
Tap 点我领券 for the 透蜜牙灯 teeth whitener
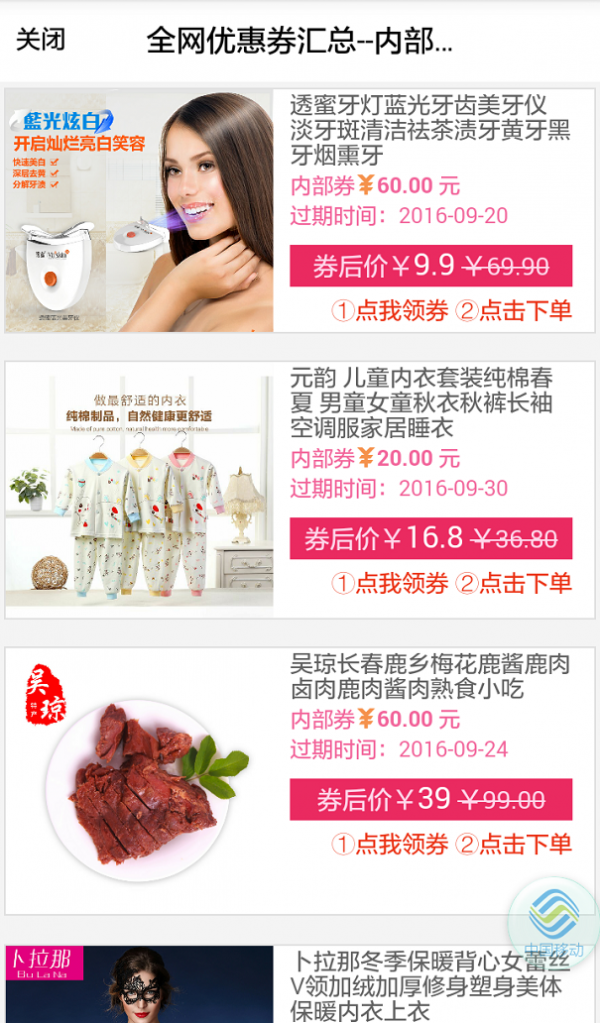[391, 310]
